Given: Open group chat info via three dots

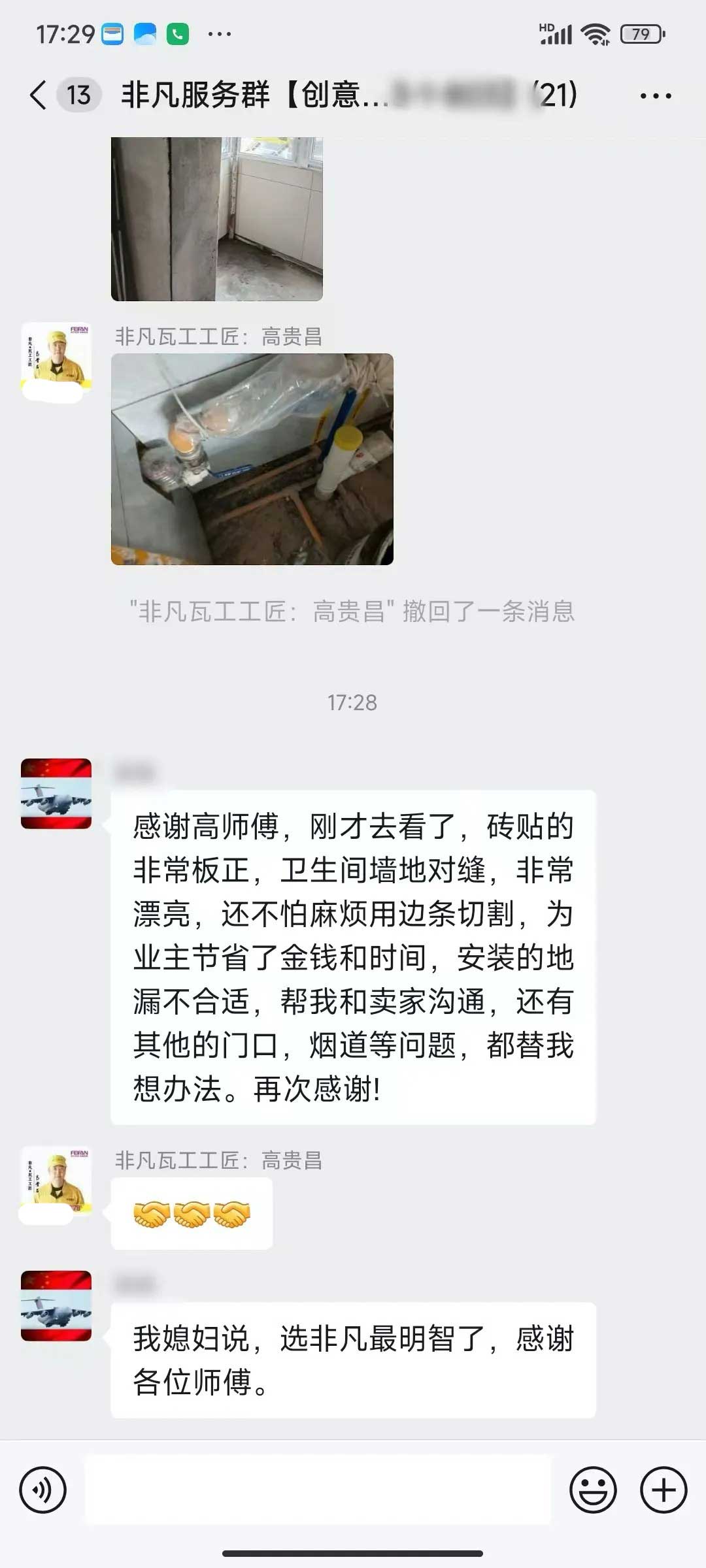Looking at the screenshot, I should coord(655,96).
